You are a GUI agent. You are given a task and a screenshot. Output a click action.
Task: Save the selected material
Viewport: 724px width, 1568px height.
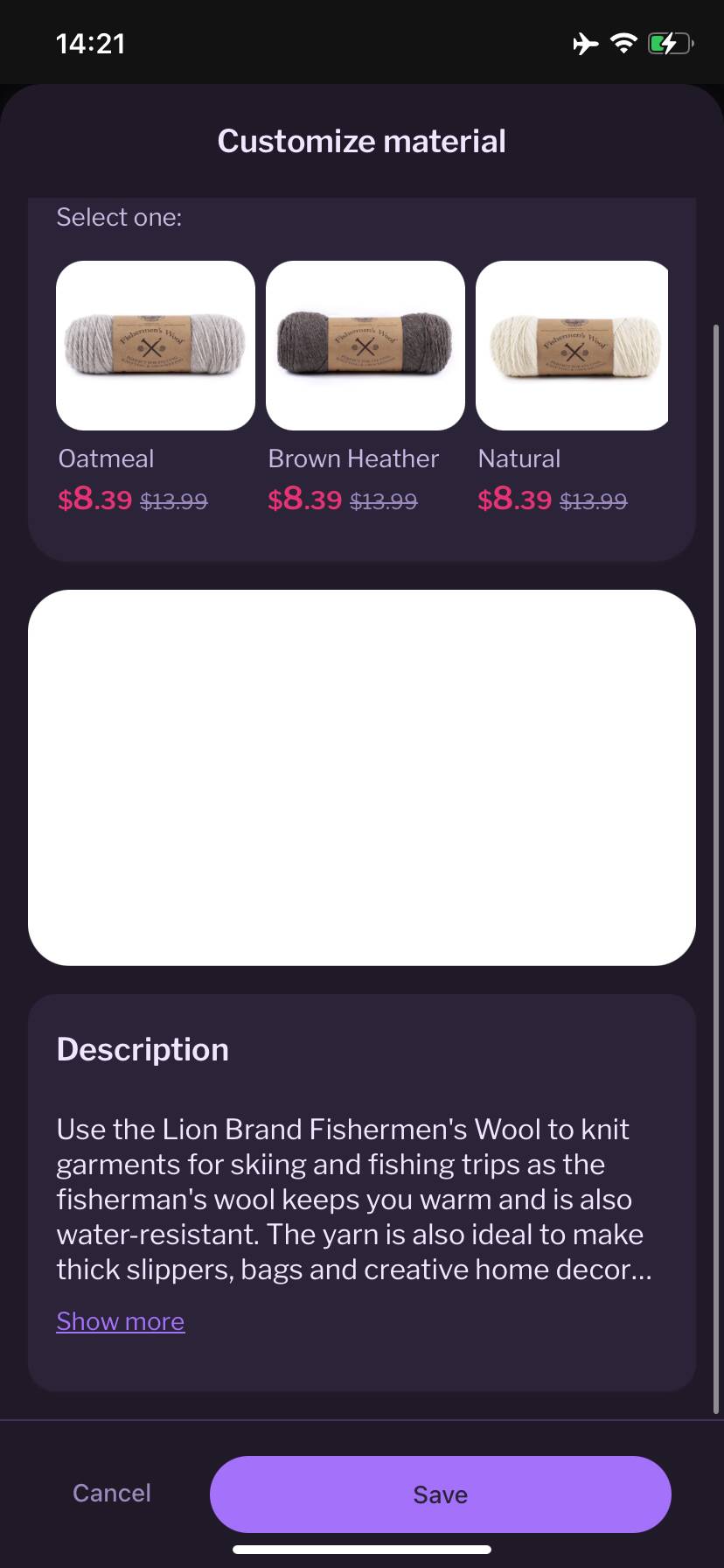point(441,1494)
